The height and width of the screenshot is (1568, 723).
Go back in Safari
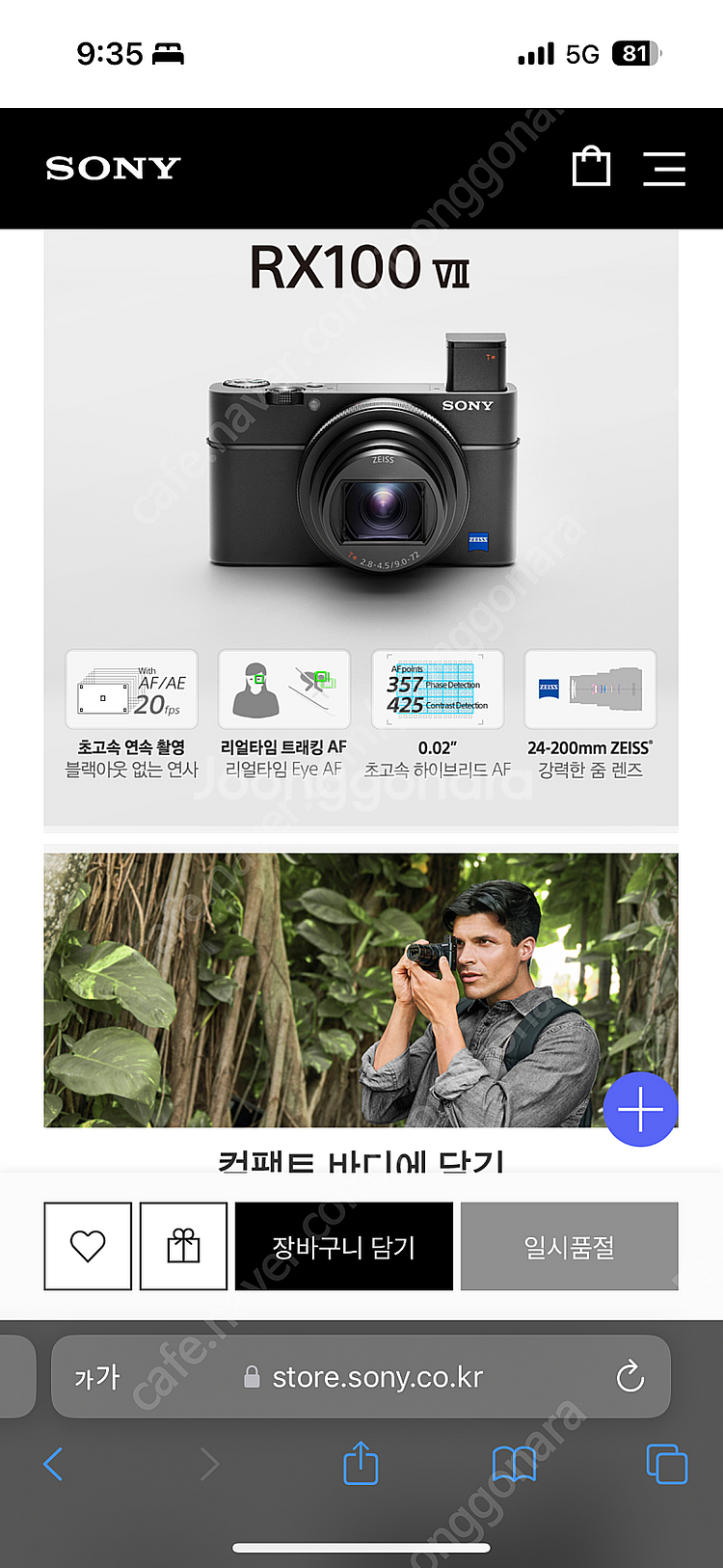(x=53, y=1464)
